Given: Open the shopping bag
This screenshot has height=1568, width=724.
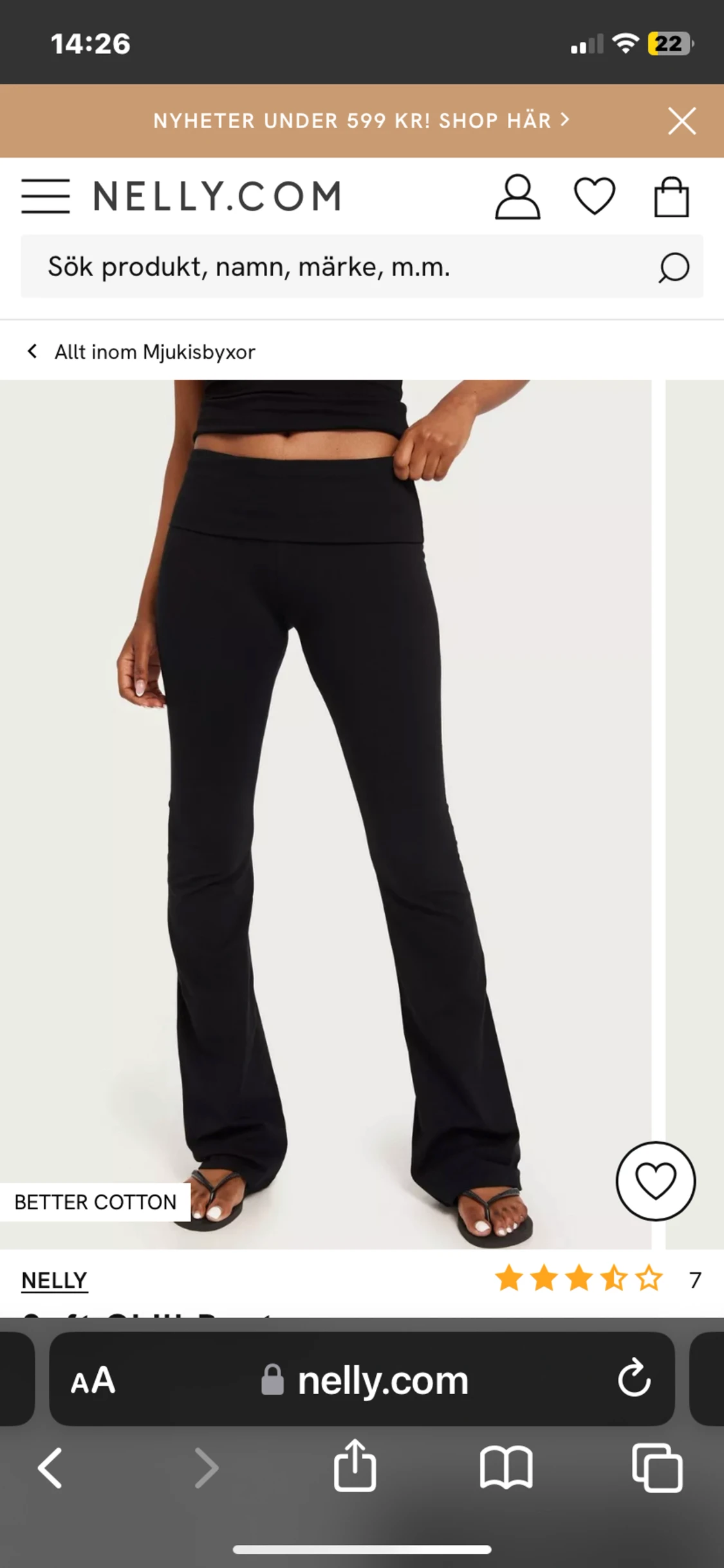Looking at the screenshot, I should coord(672,196).
